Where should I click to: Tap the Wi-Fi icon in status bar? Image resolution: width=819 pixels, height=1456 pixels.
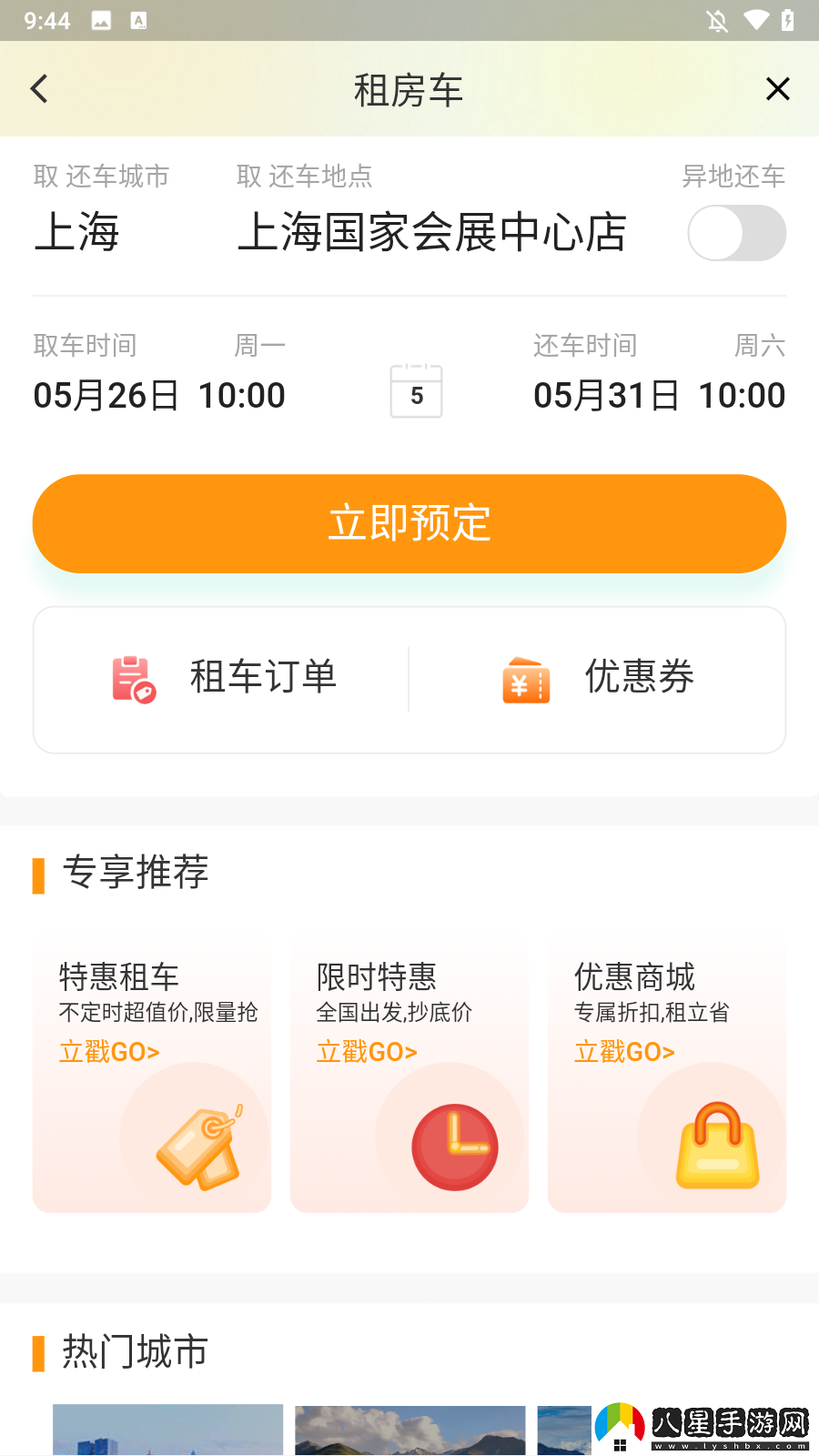tap(757, 19)
